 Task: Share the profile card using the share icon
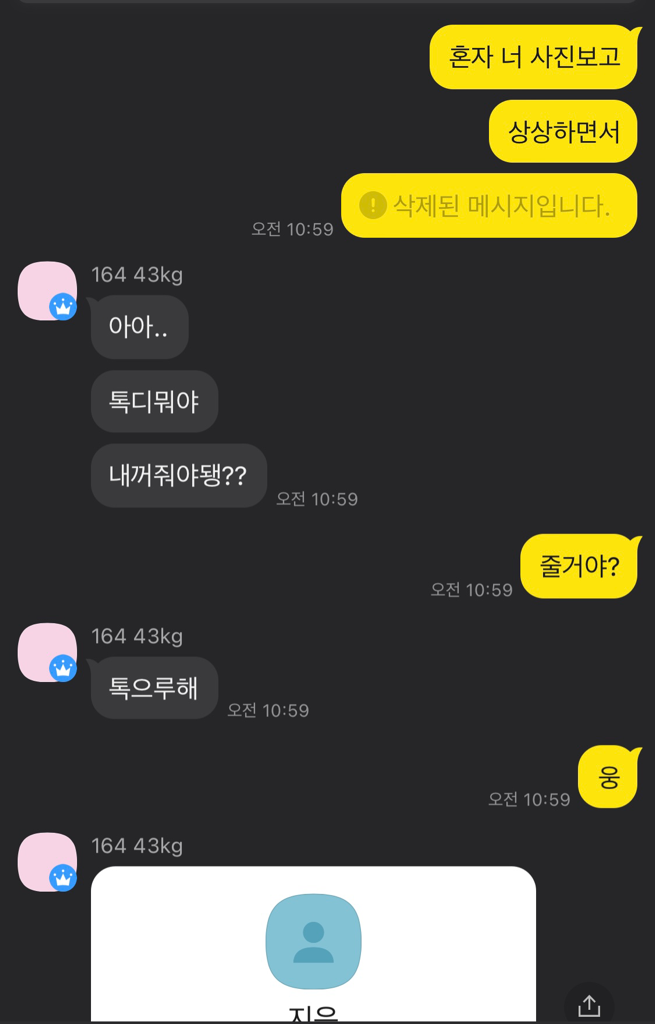589,1004
